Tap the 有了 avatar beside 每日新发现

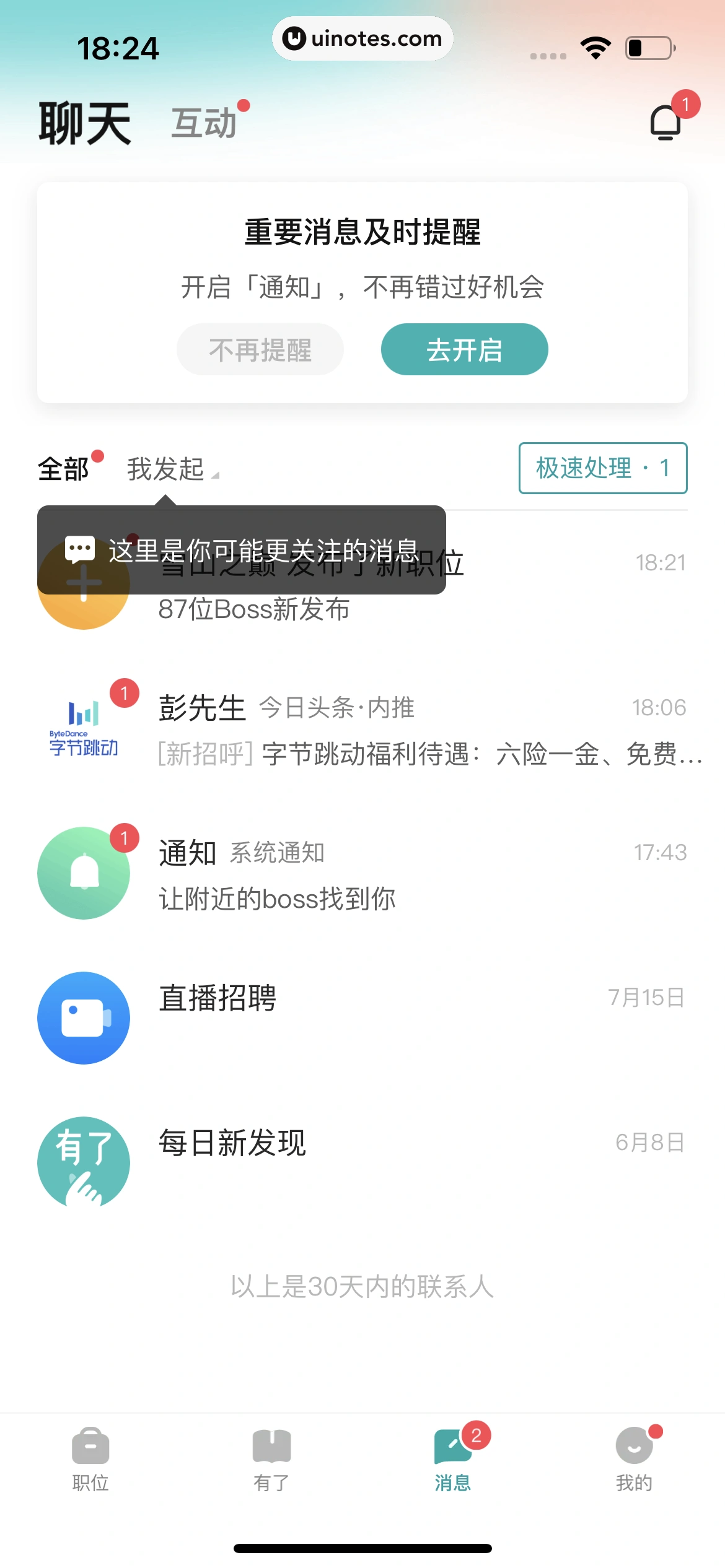[84, 1162]
